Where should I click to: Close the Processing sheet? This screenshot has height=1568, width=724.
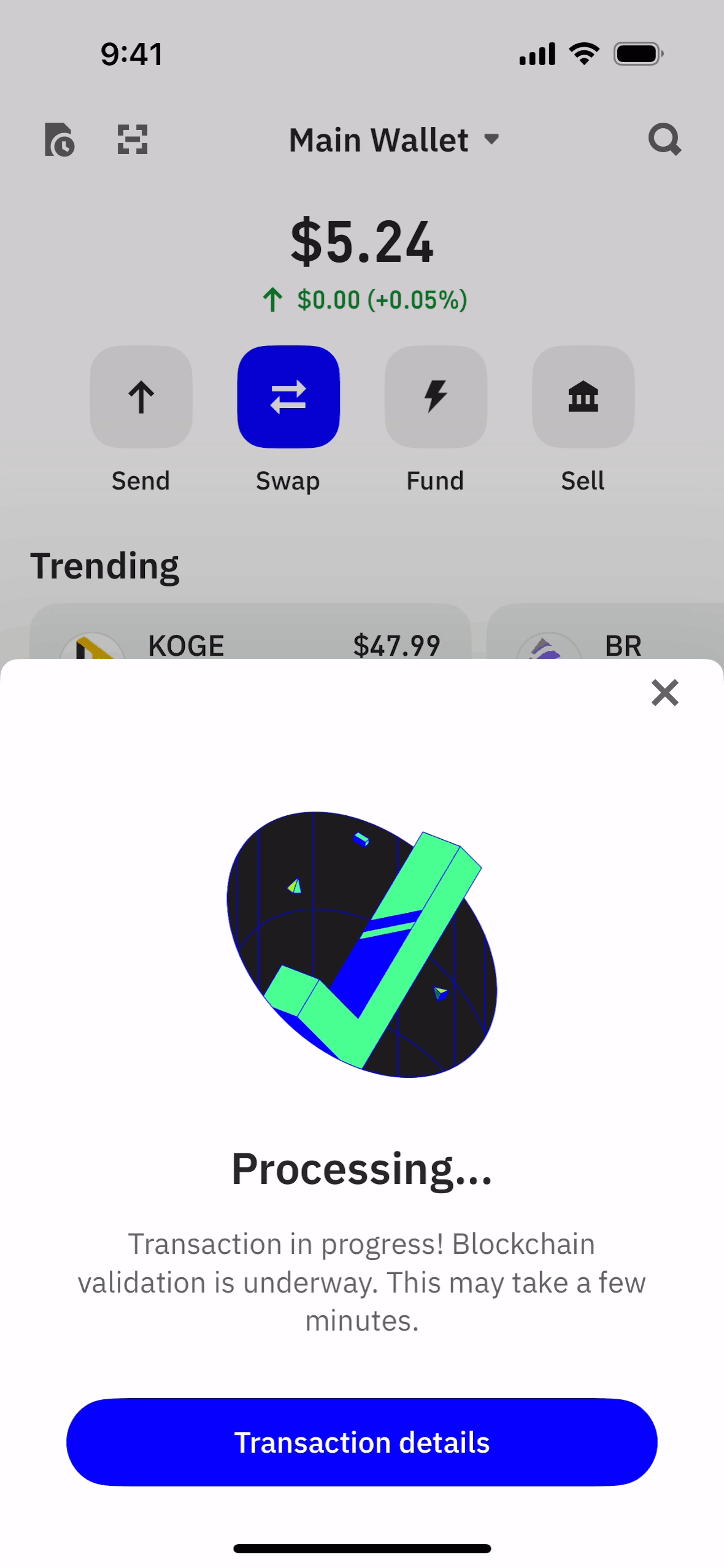tap(664, 693)
